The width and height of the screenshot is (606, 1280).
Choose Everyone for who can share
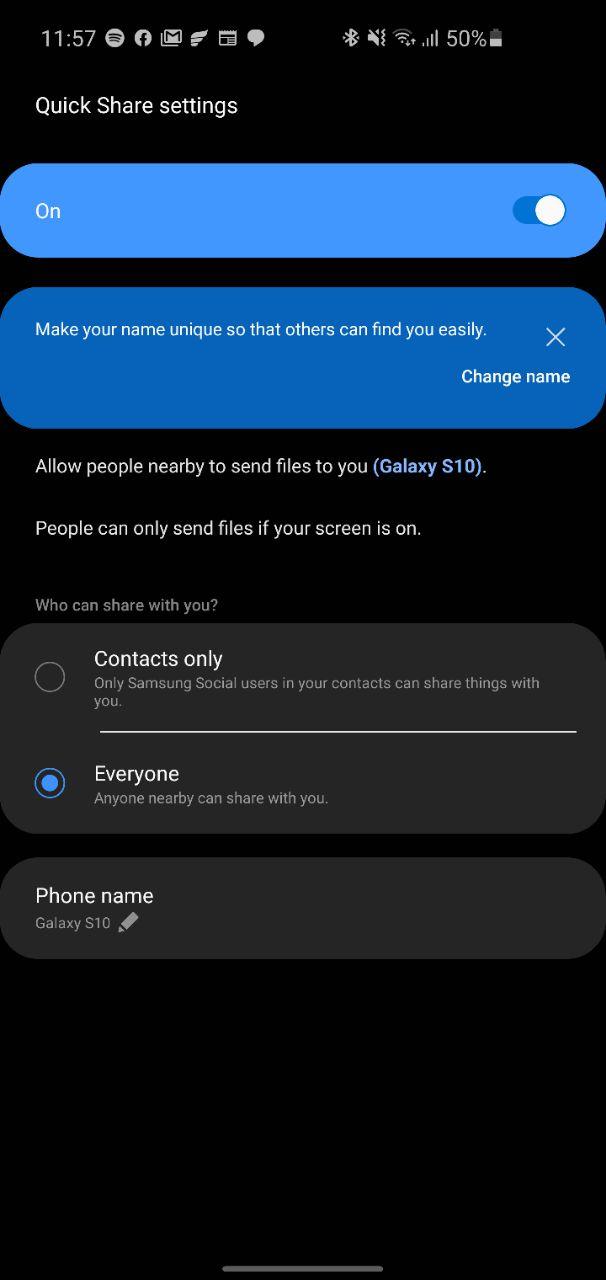[x=303, y=783]
